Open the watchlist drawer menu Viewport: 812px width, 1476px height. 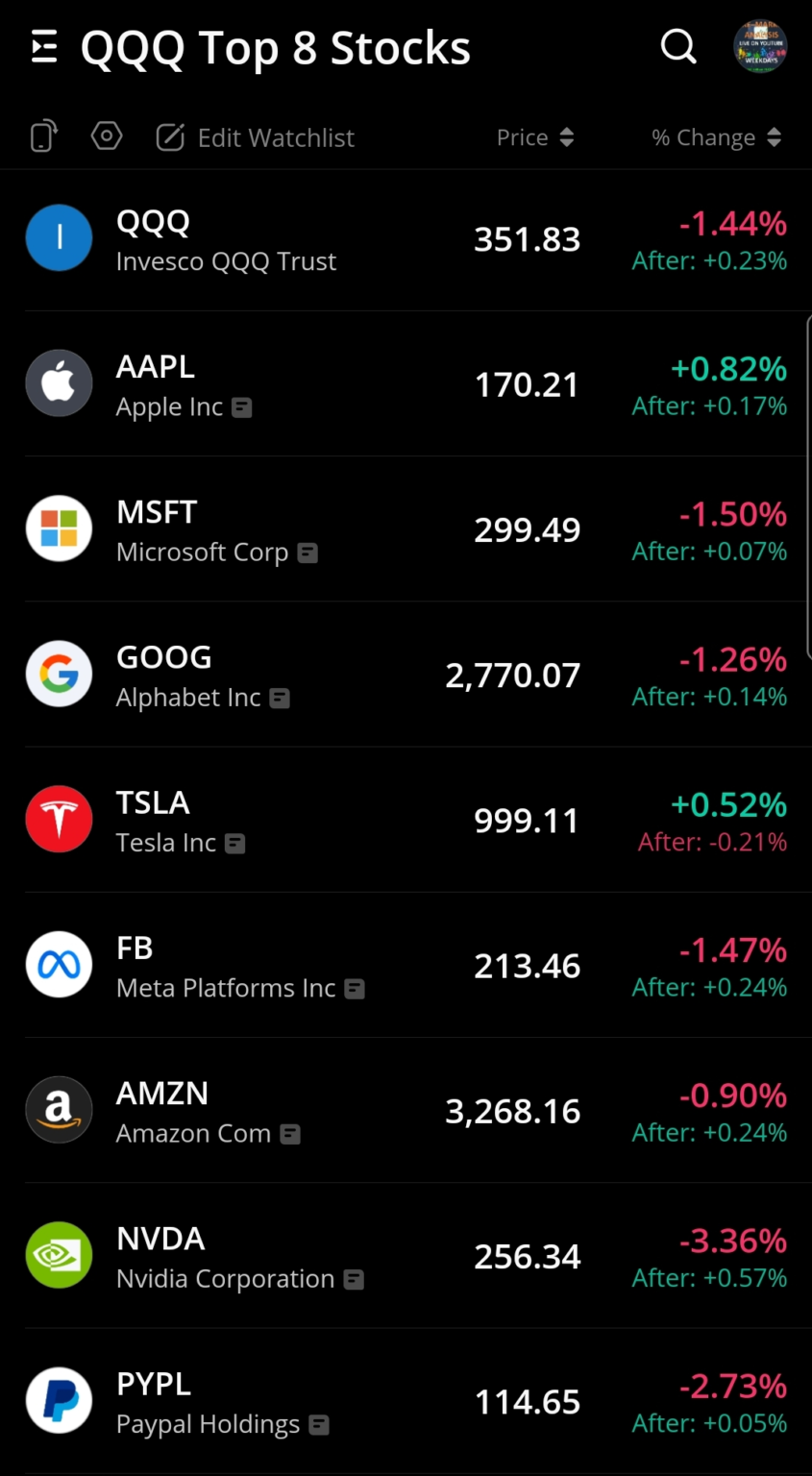(x=44, y=46)
